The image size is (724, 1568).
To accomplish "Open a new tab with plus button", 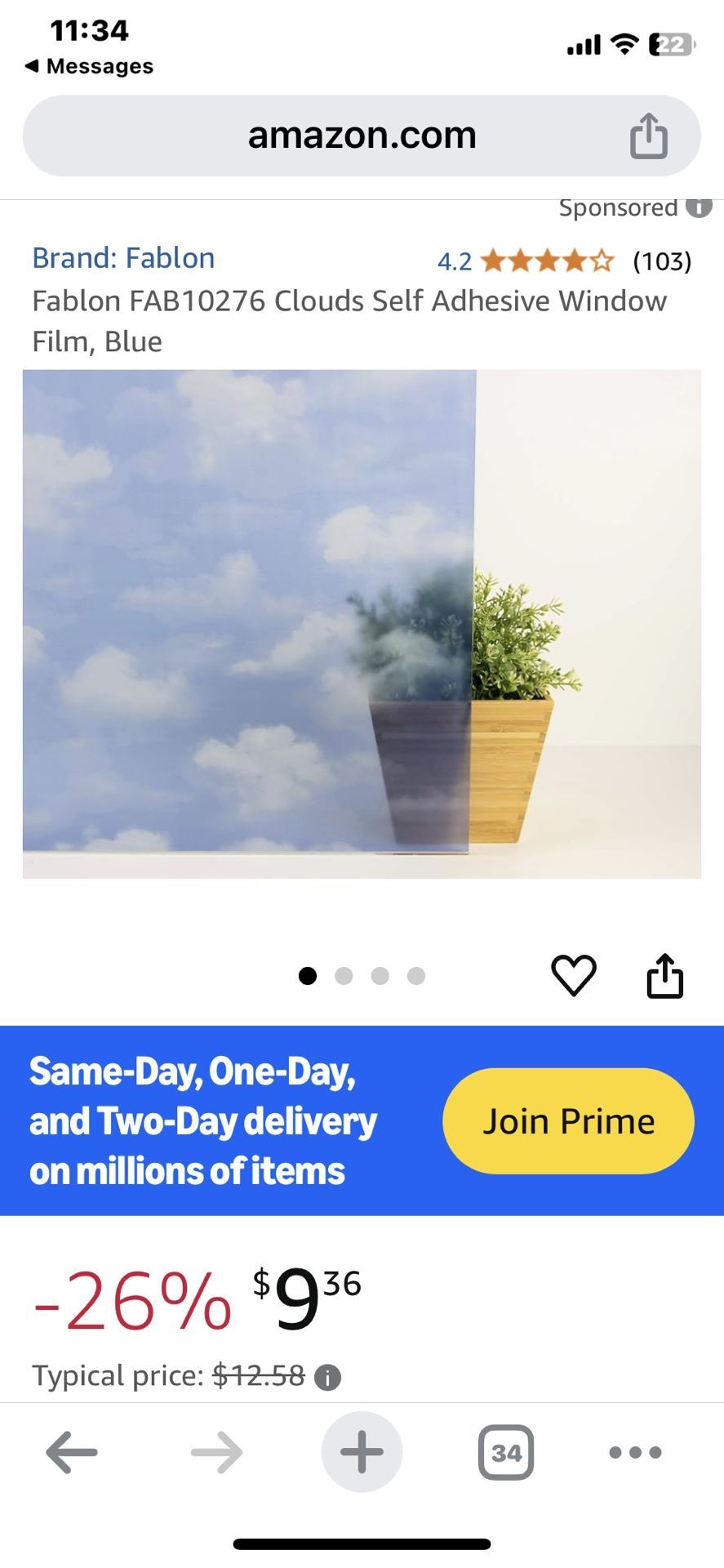I will (x=362, y=1452).
